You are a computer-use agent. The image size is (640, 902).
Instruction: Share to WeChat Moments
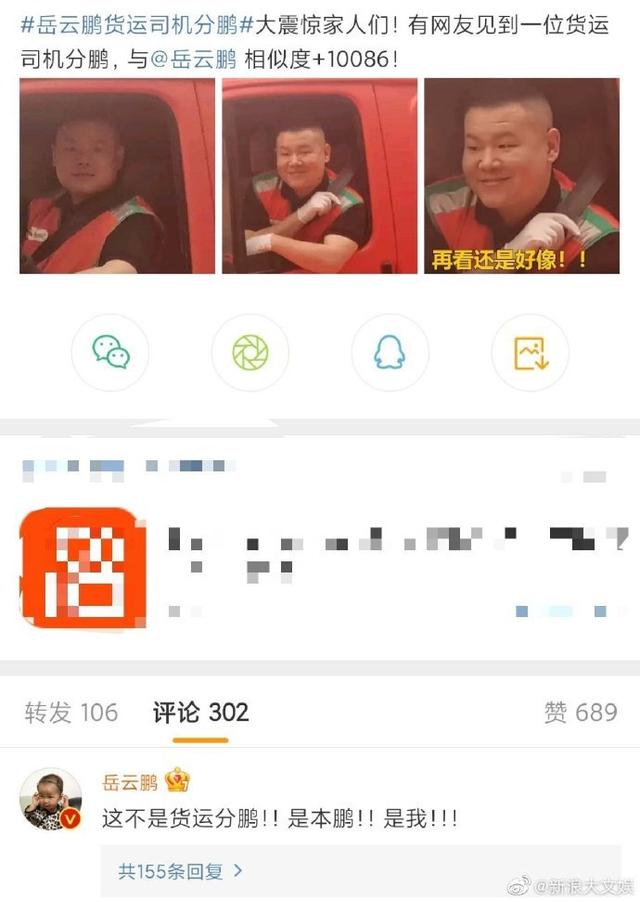coord(250,352)
